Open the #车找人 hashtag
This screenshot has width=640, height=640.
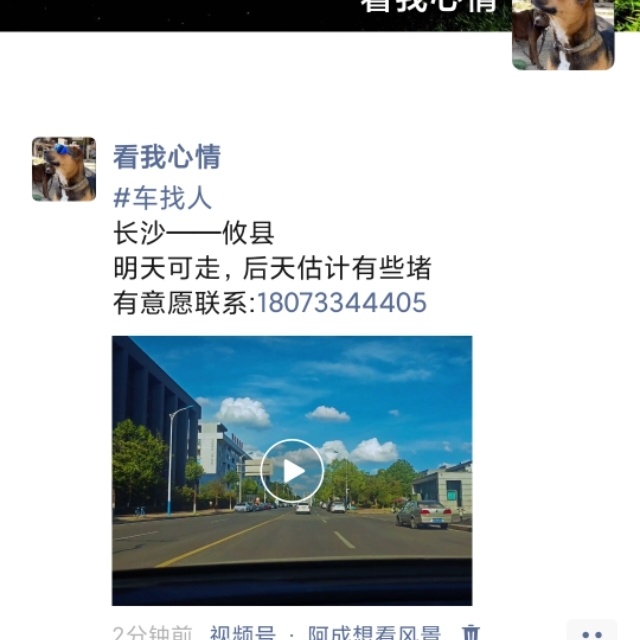point(162,198)
